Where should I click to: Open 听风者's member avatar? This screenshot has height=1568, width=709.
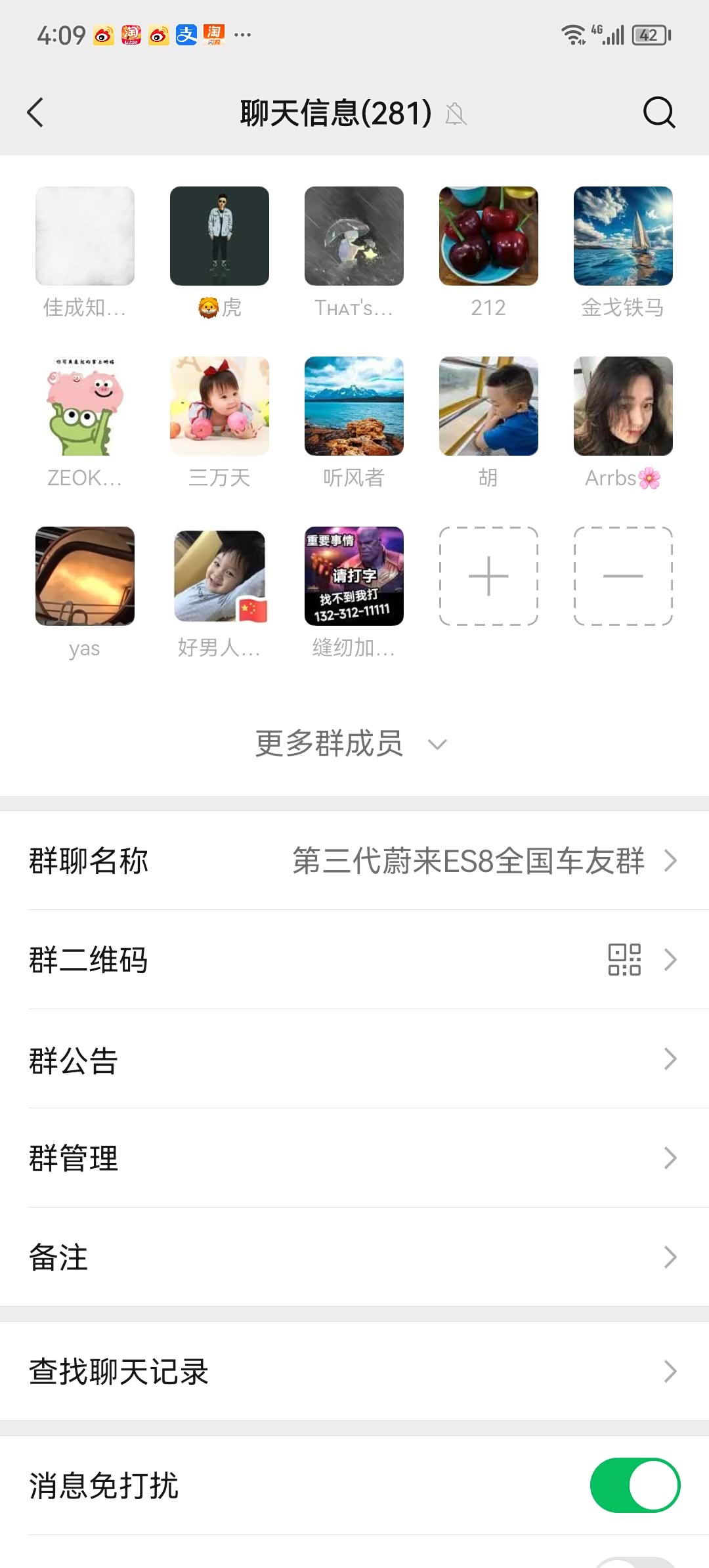click(354, 406)
